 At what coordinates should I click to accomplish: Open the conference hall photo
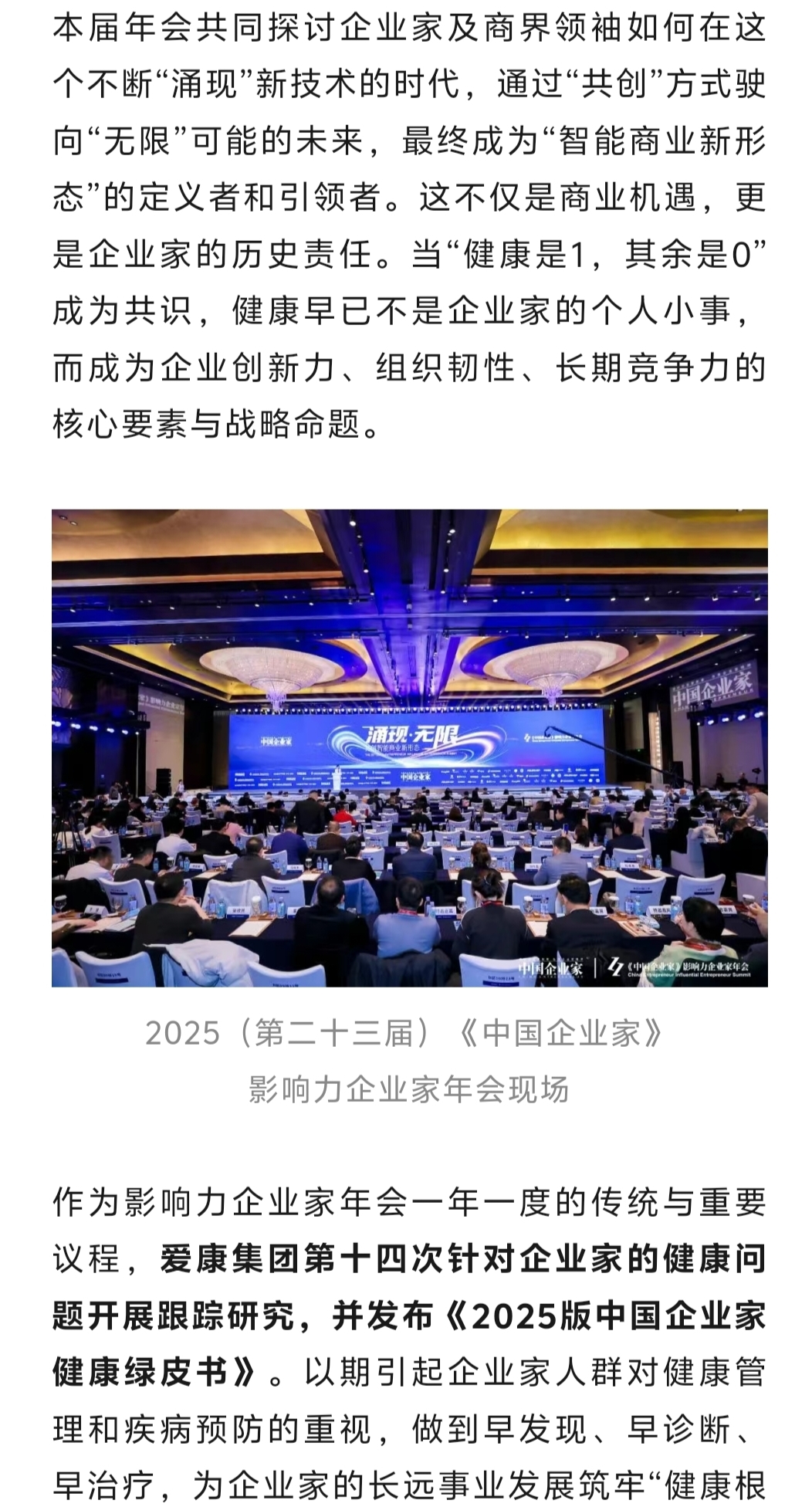[409, 747]
